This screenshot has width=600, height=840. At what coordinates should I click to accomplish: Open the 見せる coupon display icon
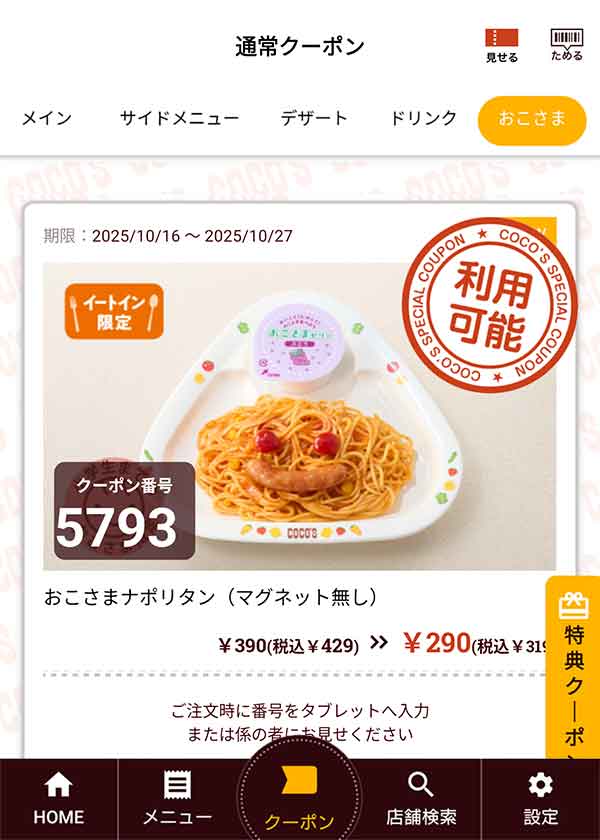(x=502, y=45)
